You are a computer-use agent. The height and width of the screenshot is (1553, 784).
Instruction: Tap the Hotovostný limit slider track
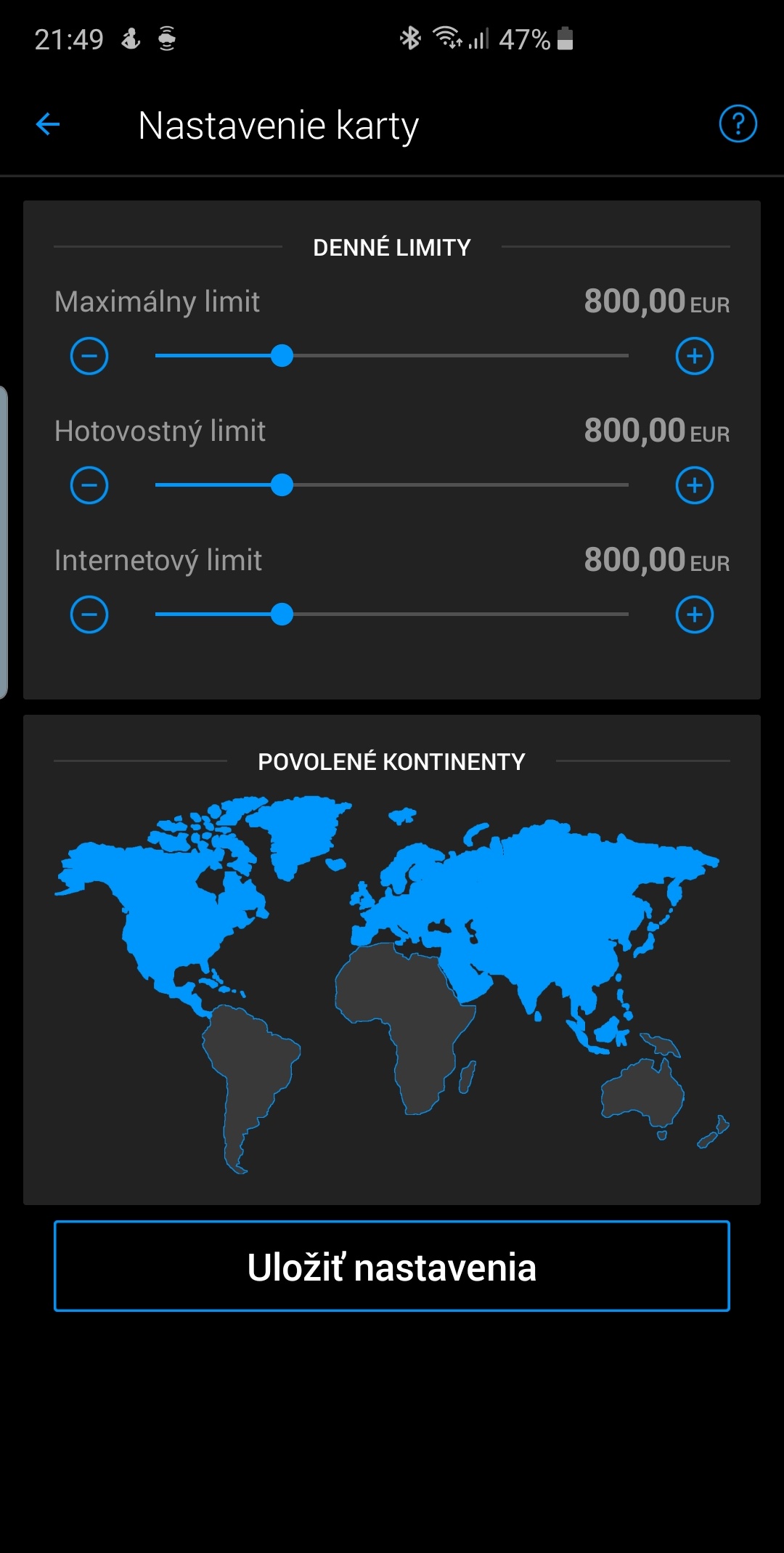coord(392,485)
